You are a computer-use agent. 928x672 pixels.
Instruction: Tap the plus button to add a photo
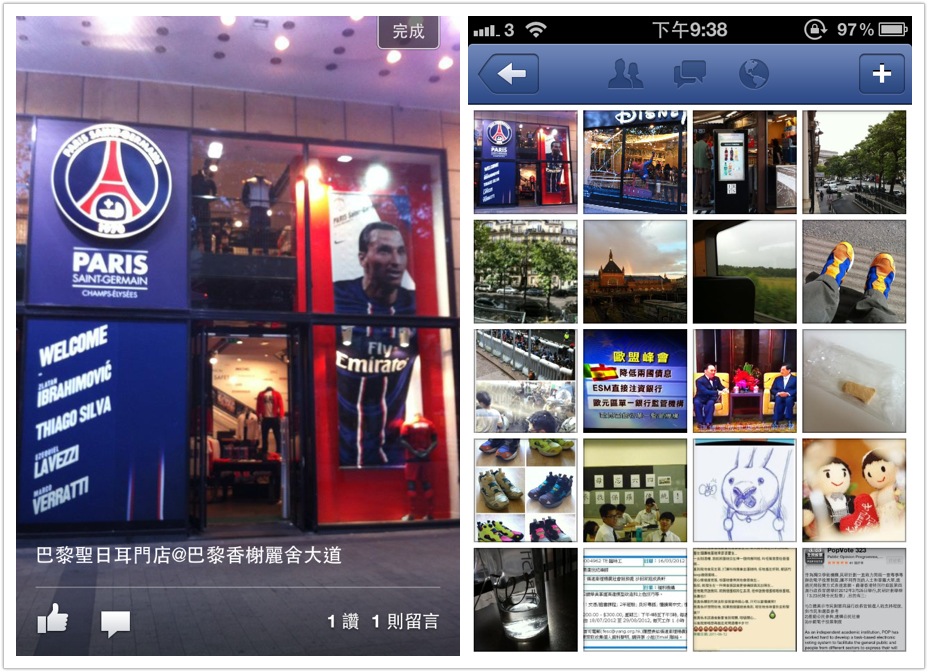pos(881,75)
